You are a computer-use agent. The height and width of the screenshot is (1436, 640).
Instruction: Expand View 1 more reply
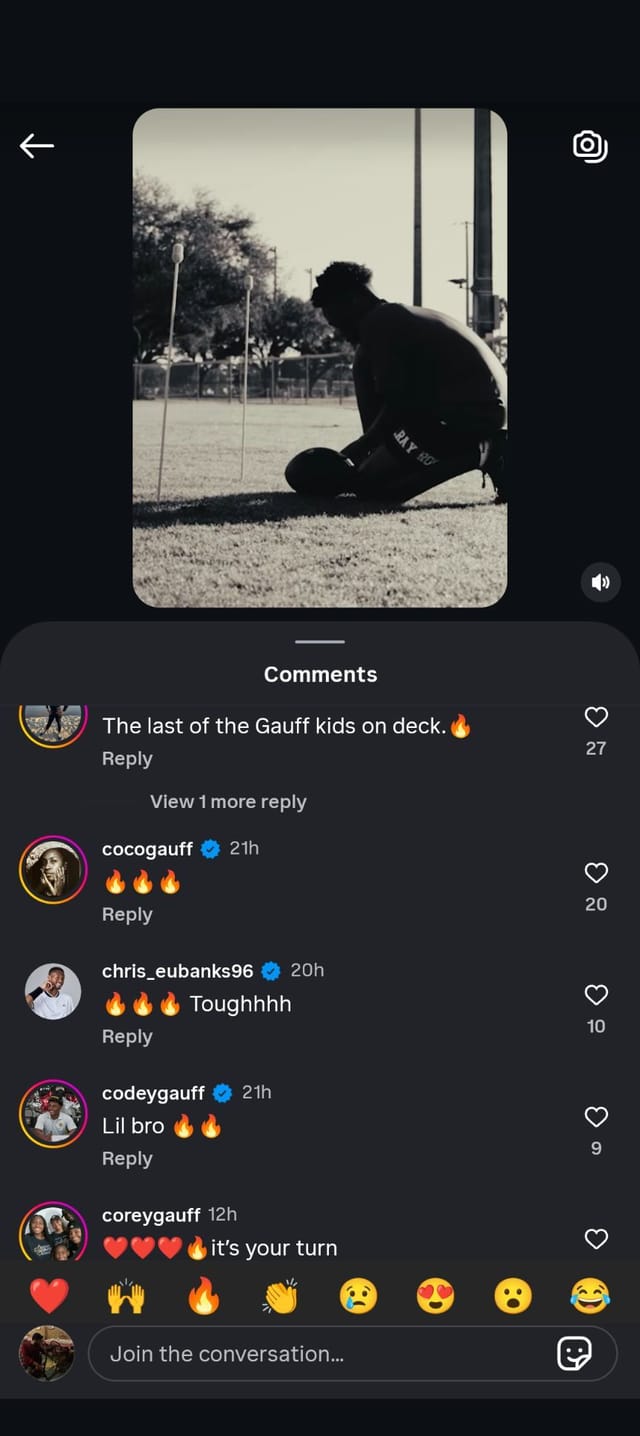228,802
